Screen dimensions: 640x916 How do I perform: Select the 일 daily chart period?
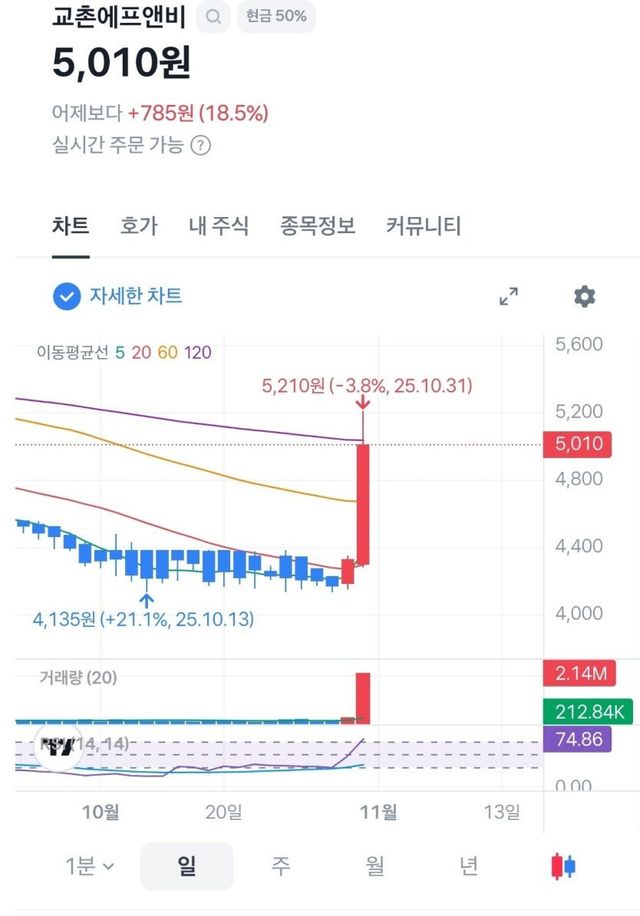[186, 866]
